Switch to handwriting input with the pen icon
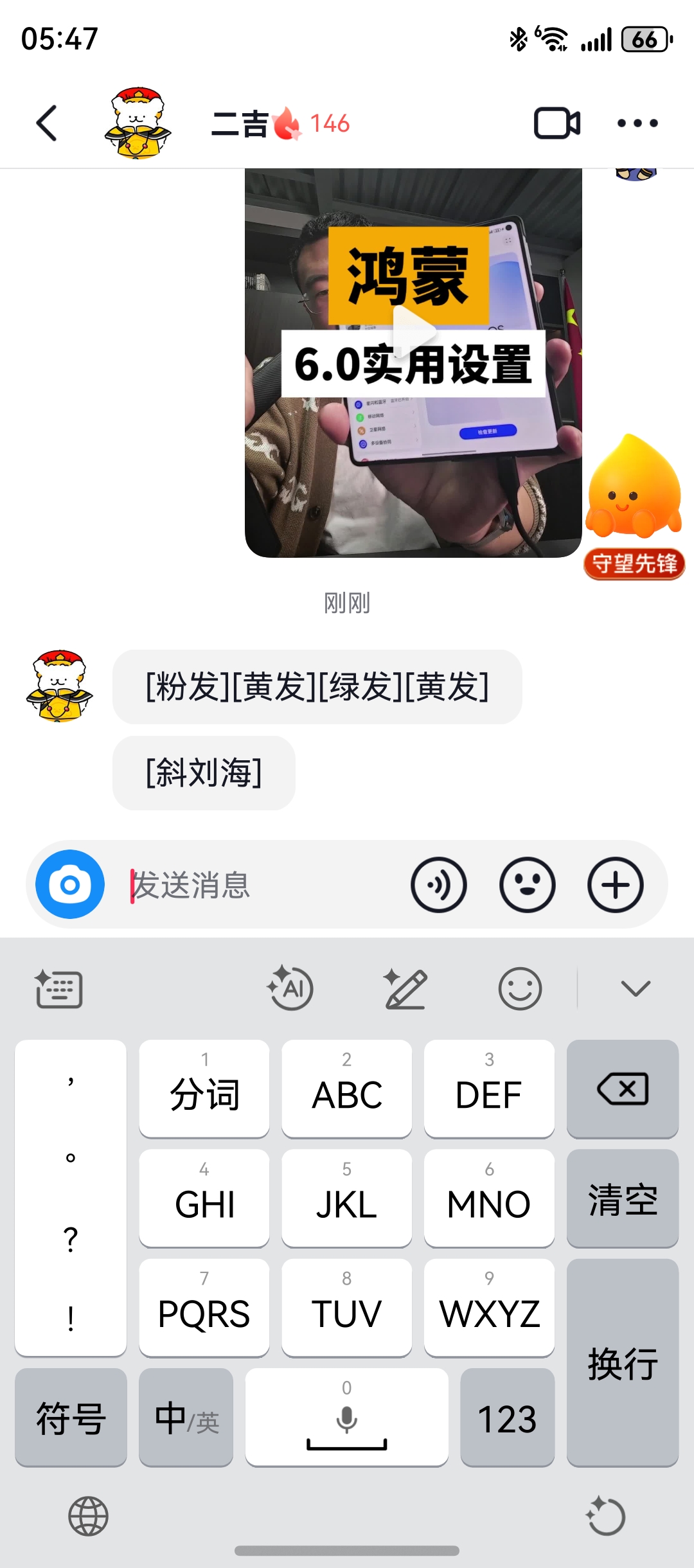Viewport: 694px width, 1568px height. [406, 988]
